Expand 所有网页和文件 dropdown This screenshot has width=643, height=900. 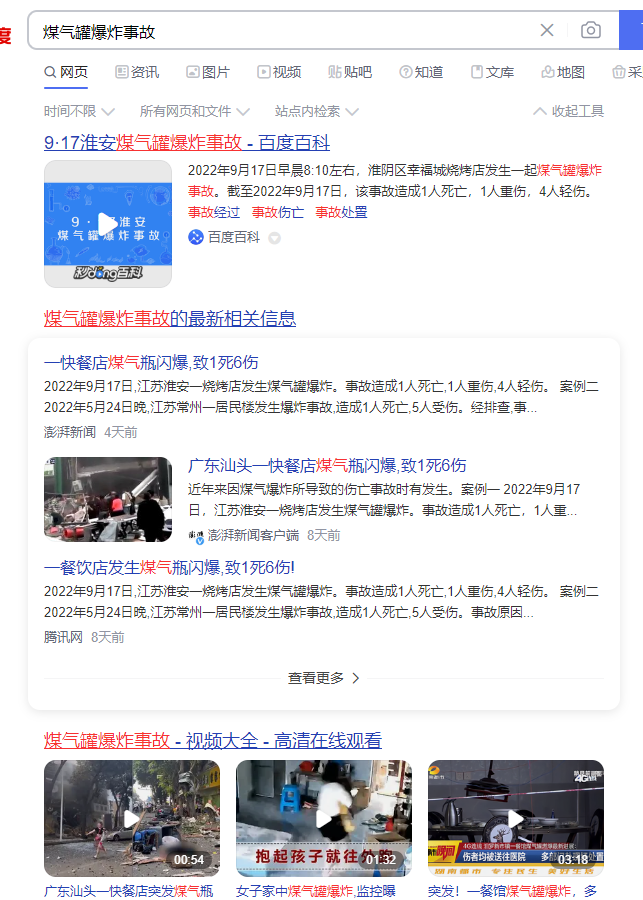click(194, 111)
